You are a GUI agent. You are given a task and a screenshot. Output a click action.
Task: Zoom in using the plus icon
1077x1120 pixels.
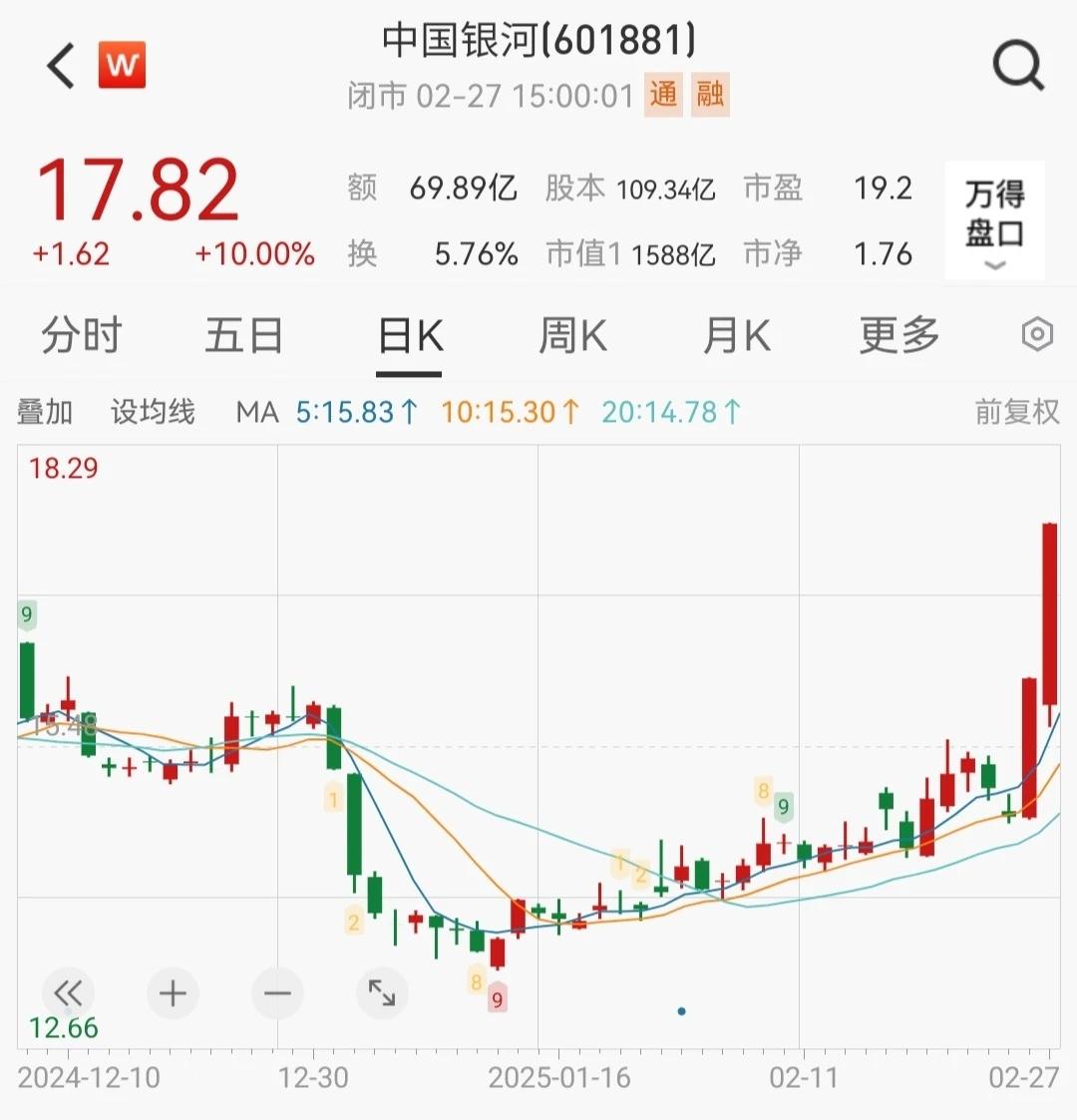click(x=173, y=993)
